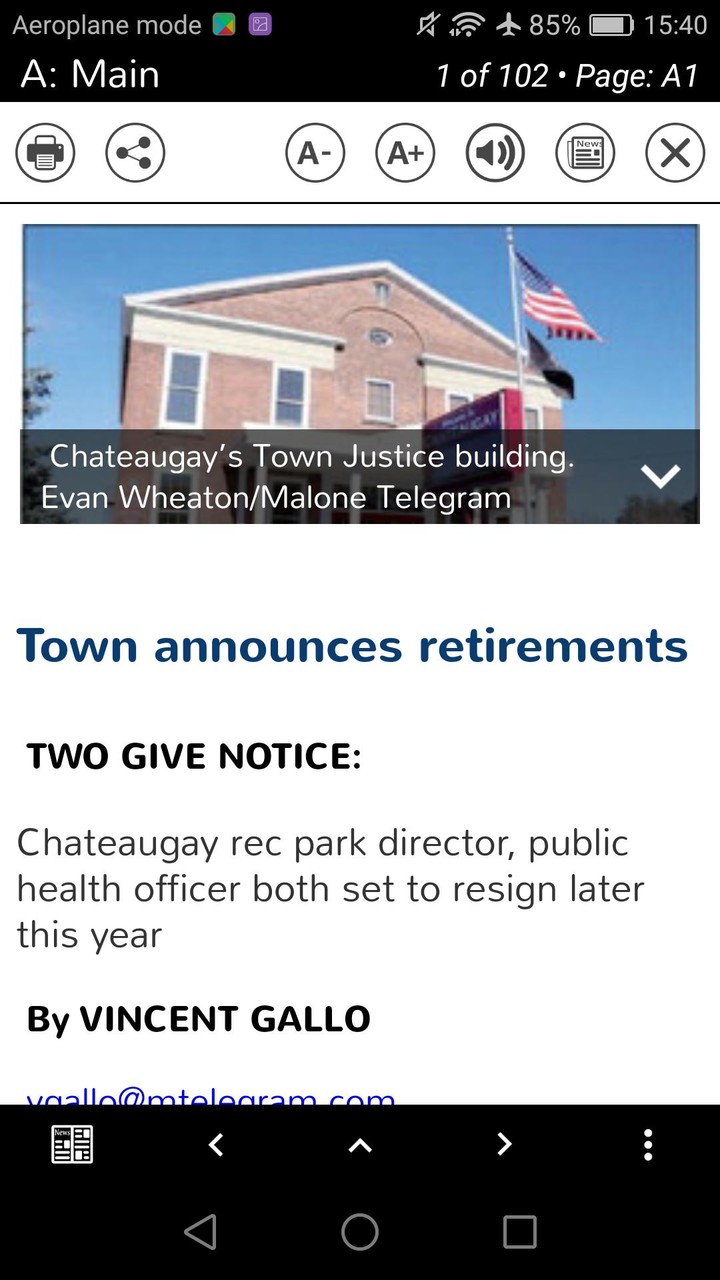Return to the home screen

(360, 1232)
